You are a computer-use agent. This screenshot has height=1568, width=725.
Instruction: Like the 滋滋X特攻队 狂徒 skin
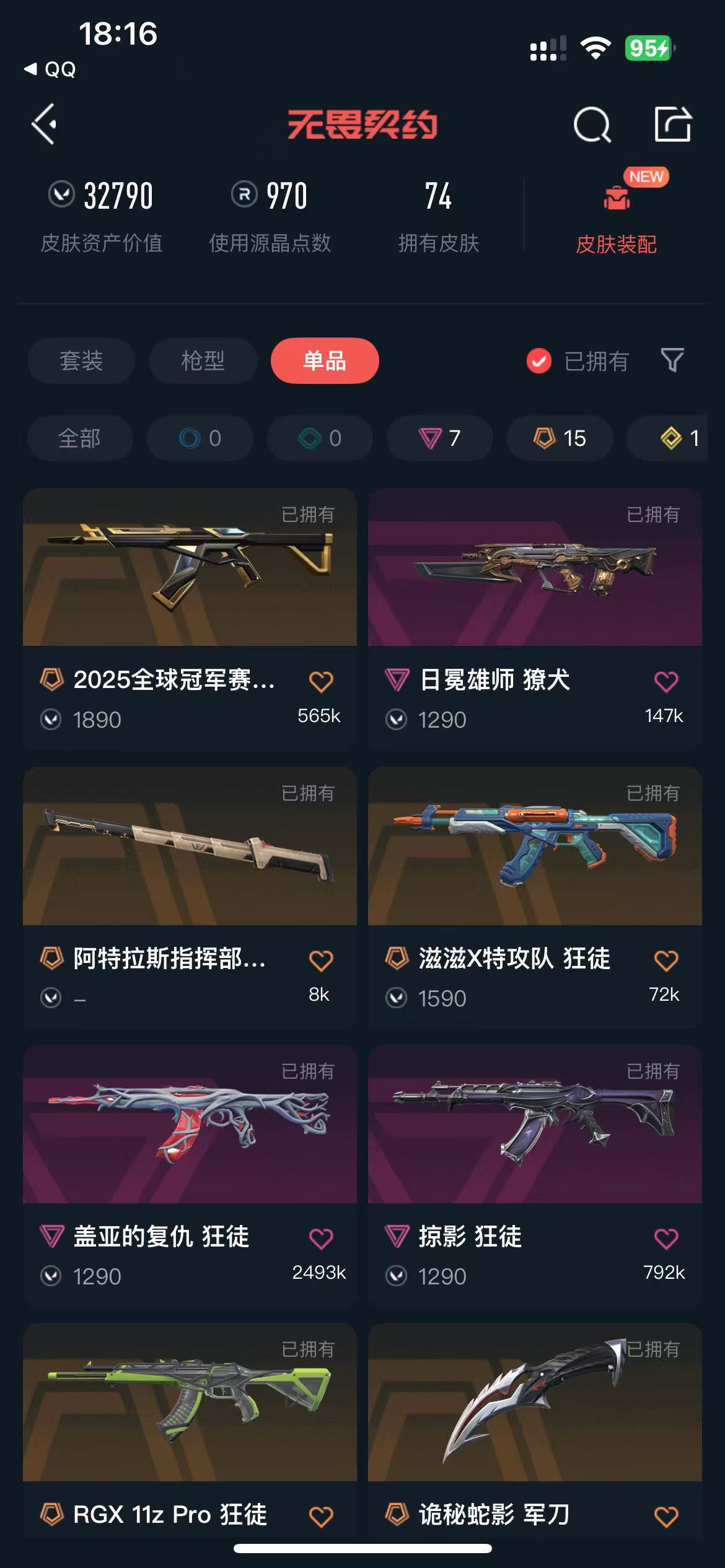pos(666,960)
